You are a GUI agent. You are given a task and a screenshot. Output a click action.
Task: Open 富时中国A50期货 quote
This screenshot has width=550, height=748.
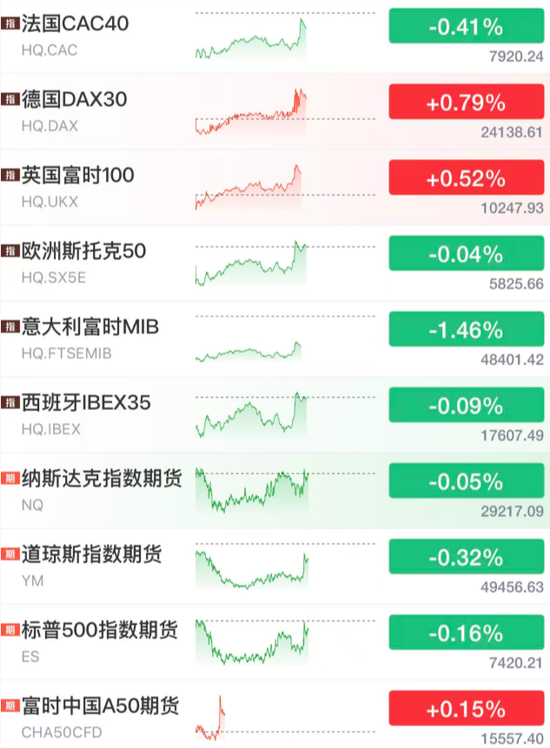click(x=275, y=715)
